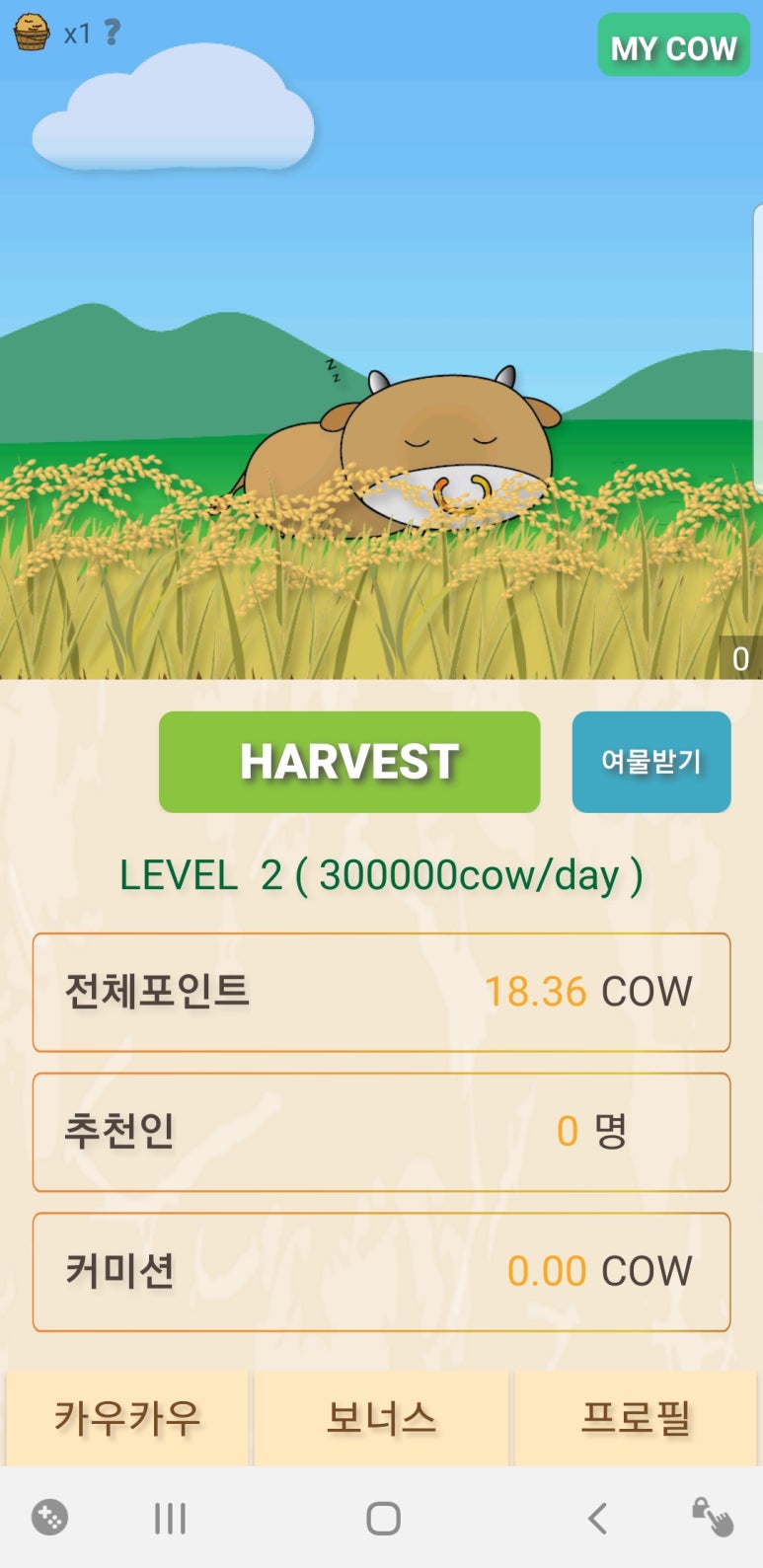Tap the Recents button in navigation bar
The width and height of the screenshot is (763, 1568).
click(x=169, y=1517)
